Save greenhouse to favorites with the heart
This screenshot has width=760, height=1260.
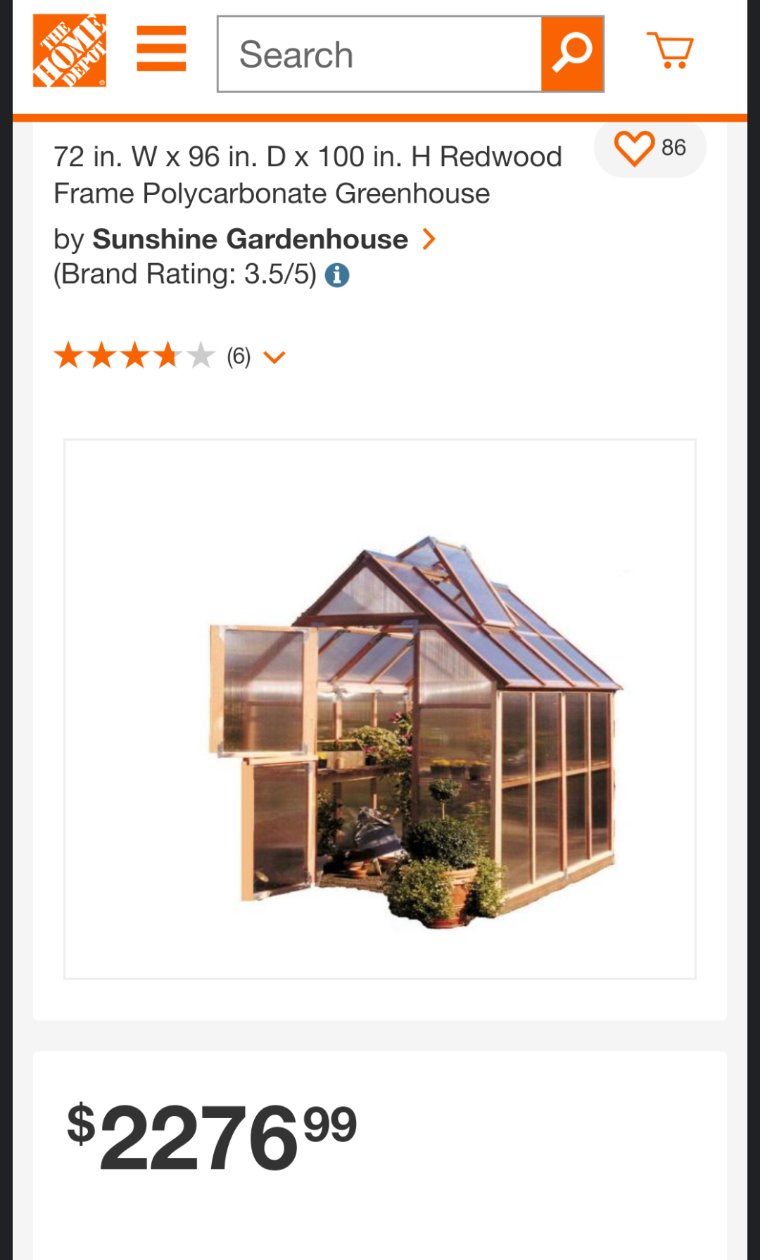(634, 148)
